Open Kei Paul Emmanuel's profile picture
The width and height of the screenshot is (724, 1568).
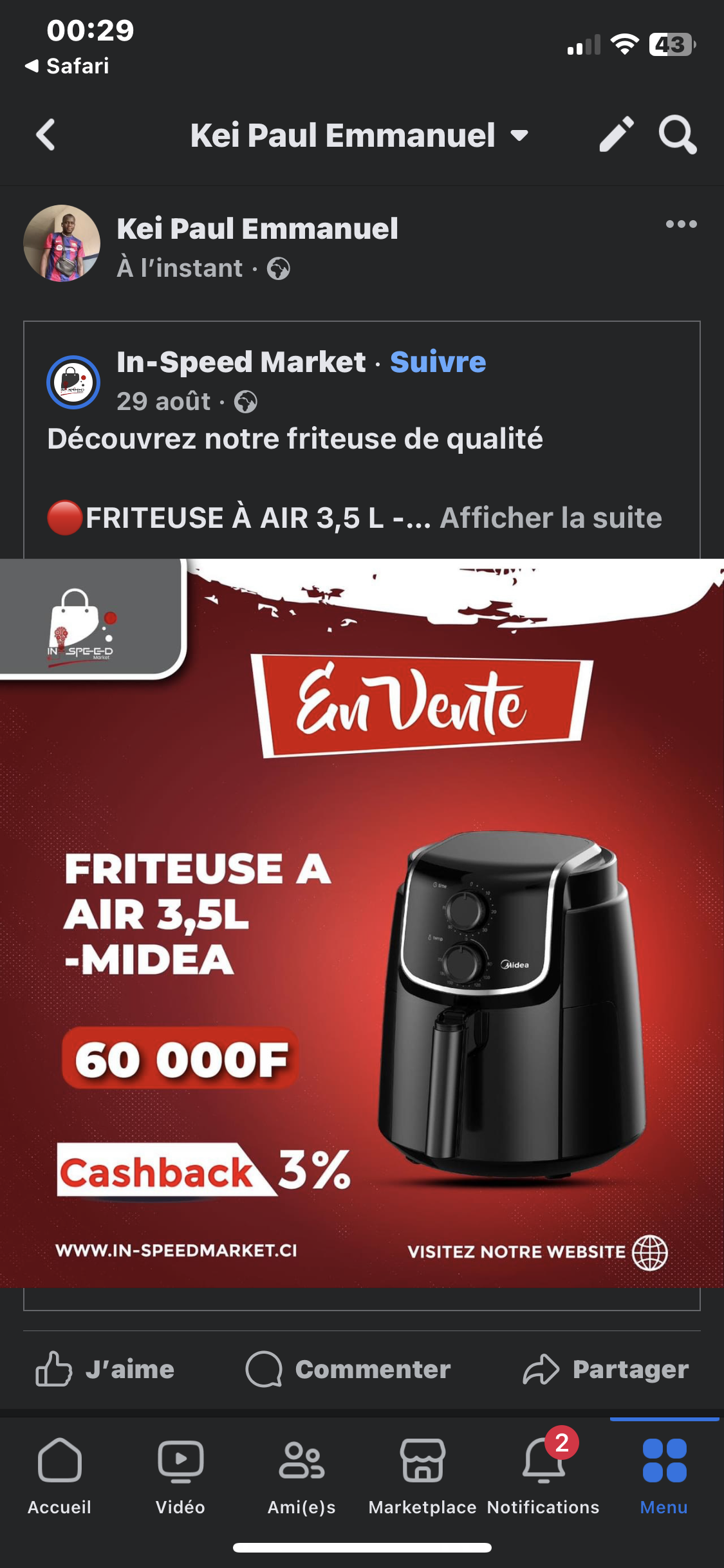click(x=62, y=243)
